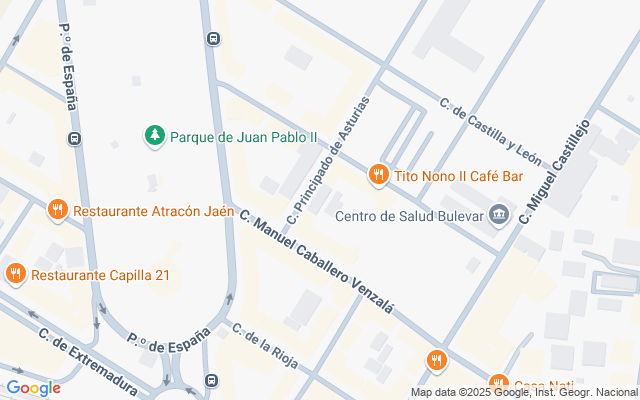Open the Casa Nati restaurant pin
Image resolution: width=640 pixels, height=400 pixels.
point(498,383)
